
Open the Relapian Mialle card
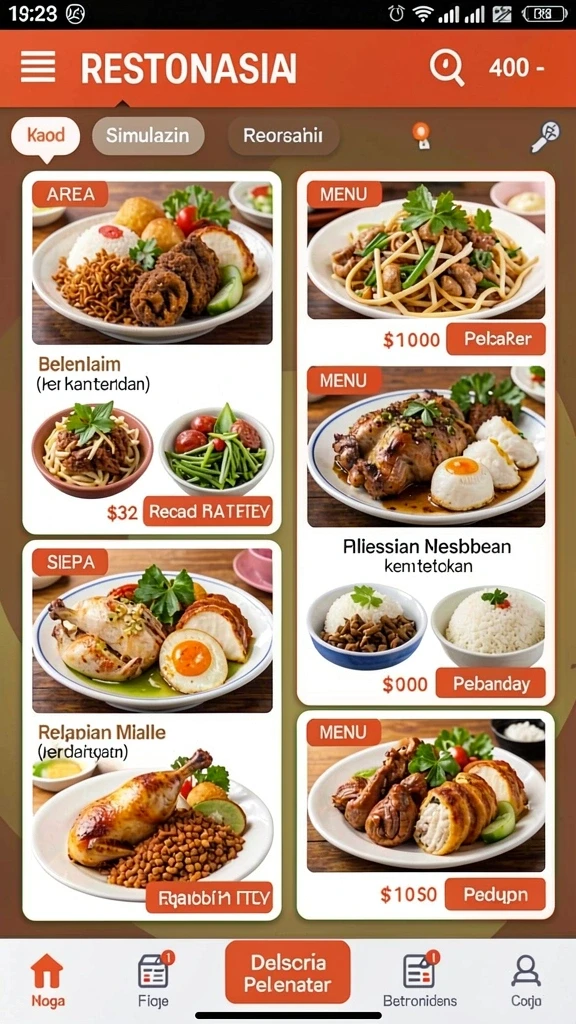tap(152, 730)
